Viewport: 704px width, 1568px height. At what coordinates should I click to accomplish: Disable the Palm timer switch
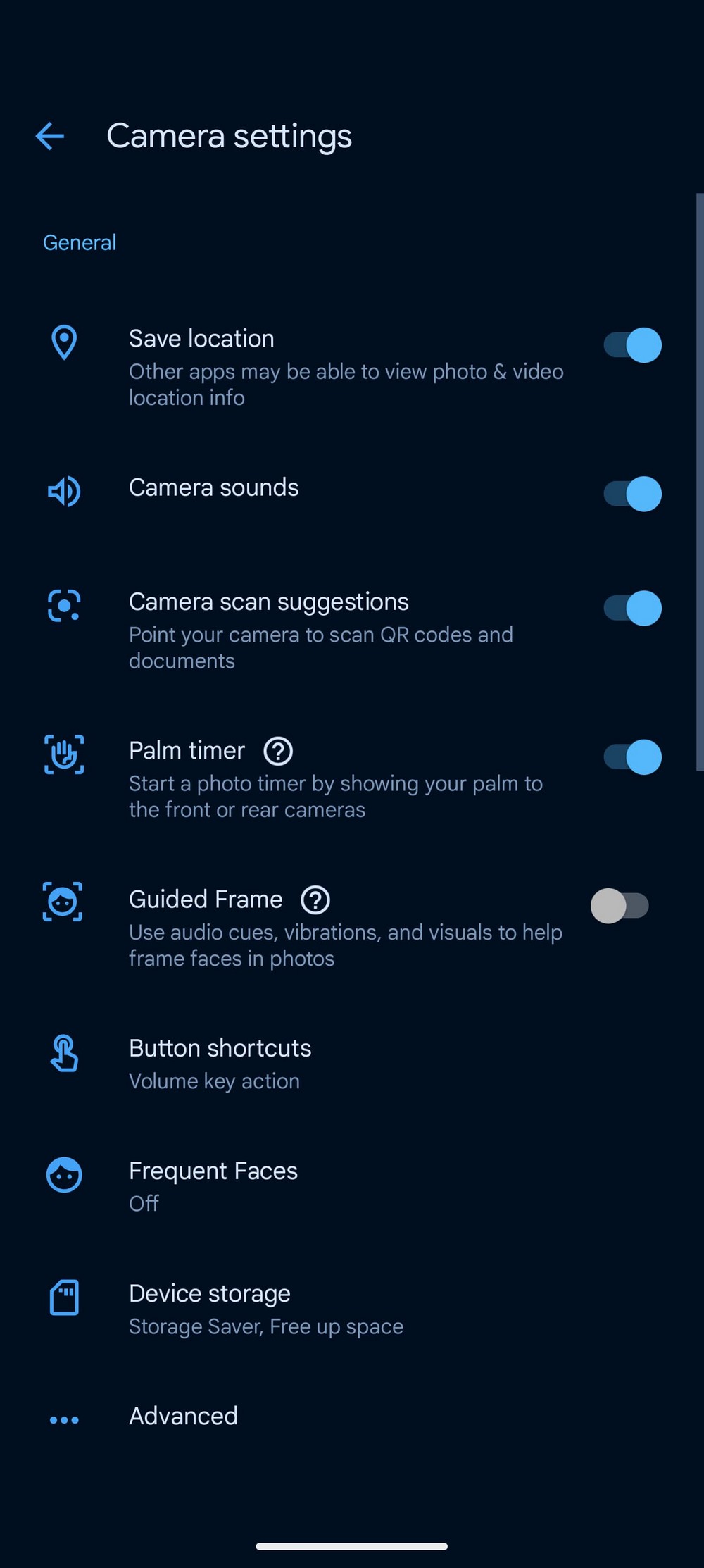(x=632, y=757)
